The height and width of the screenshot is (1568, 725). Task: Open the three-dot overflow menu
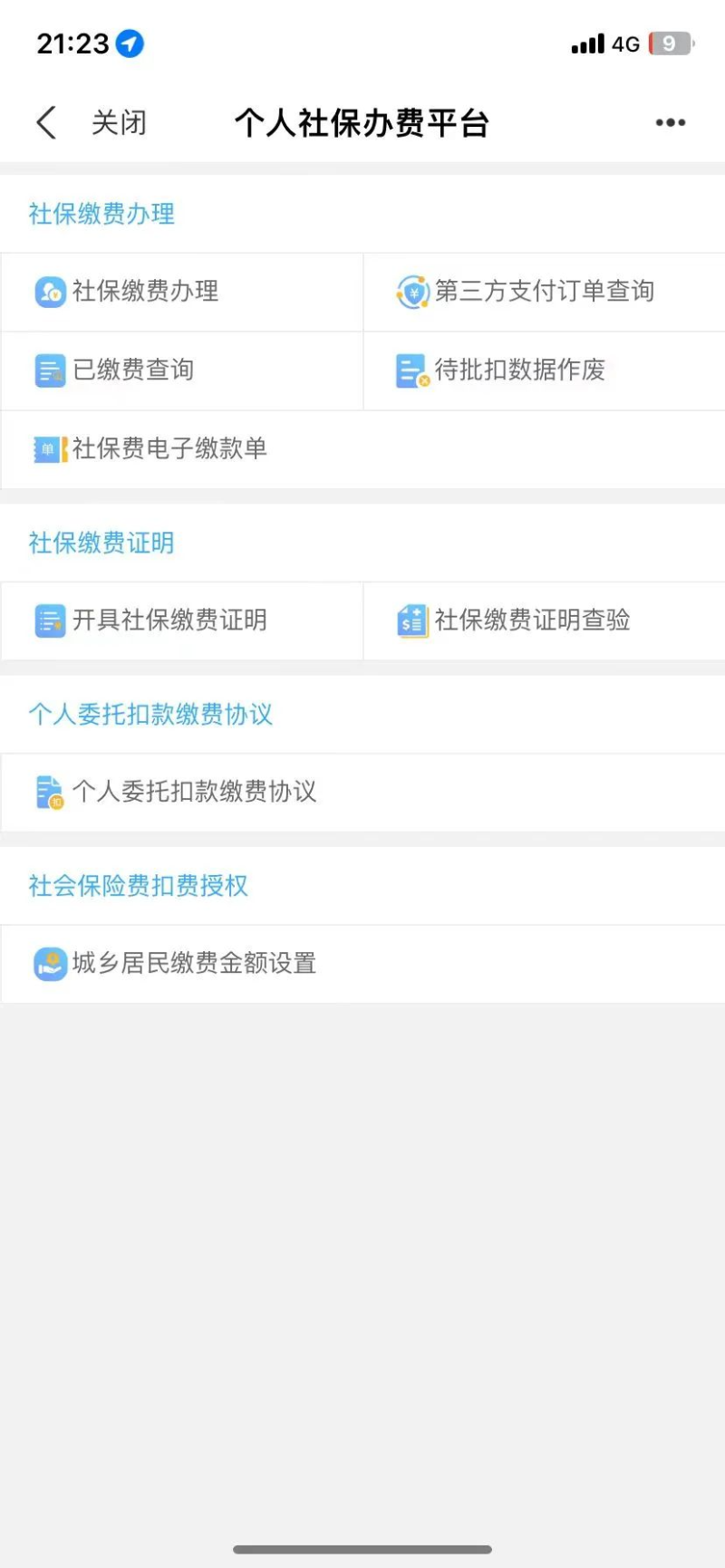click(671, 123)
